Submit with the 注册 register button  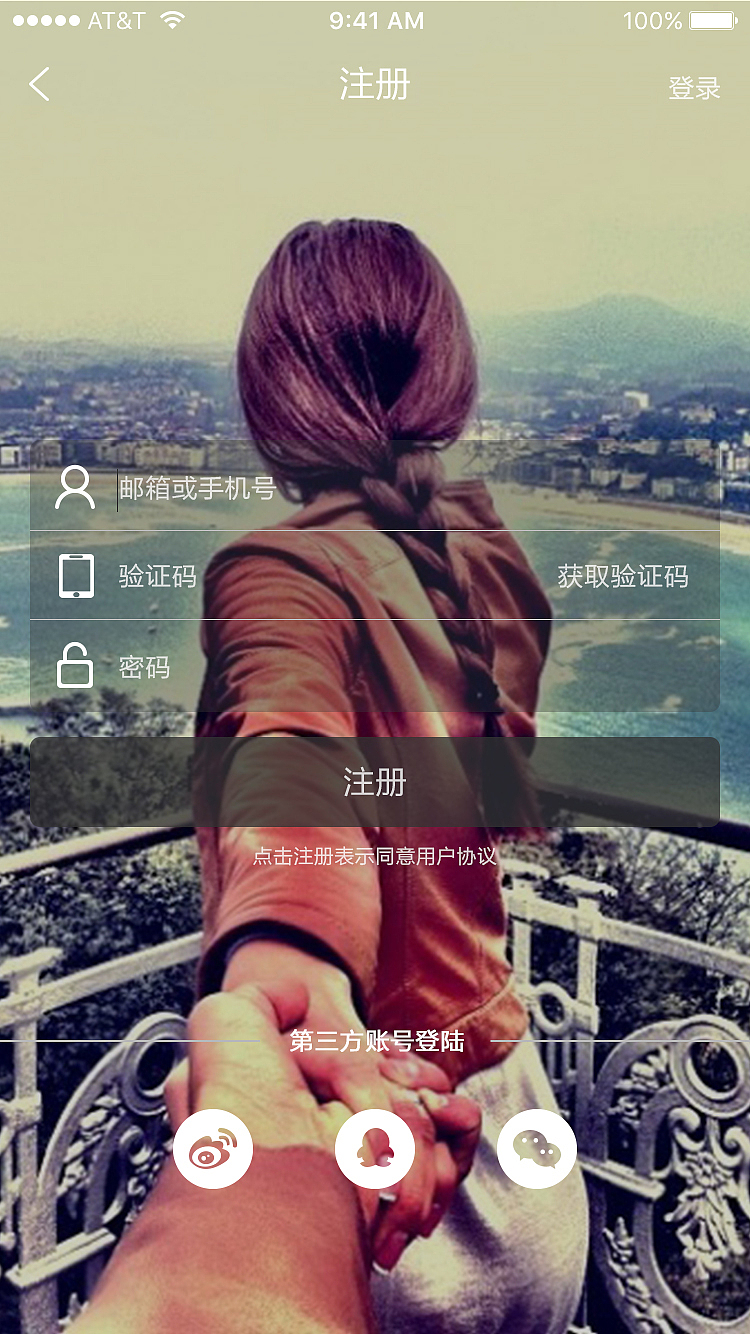point(375,782)
